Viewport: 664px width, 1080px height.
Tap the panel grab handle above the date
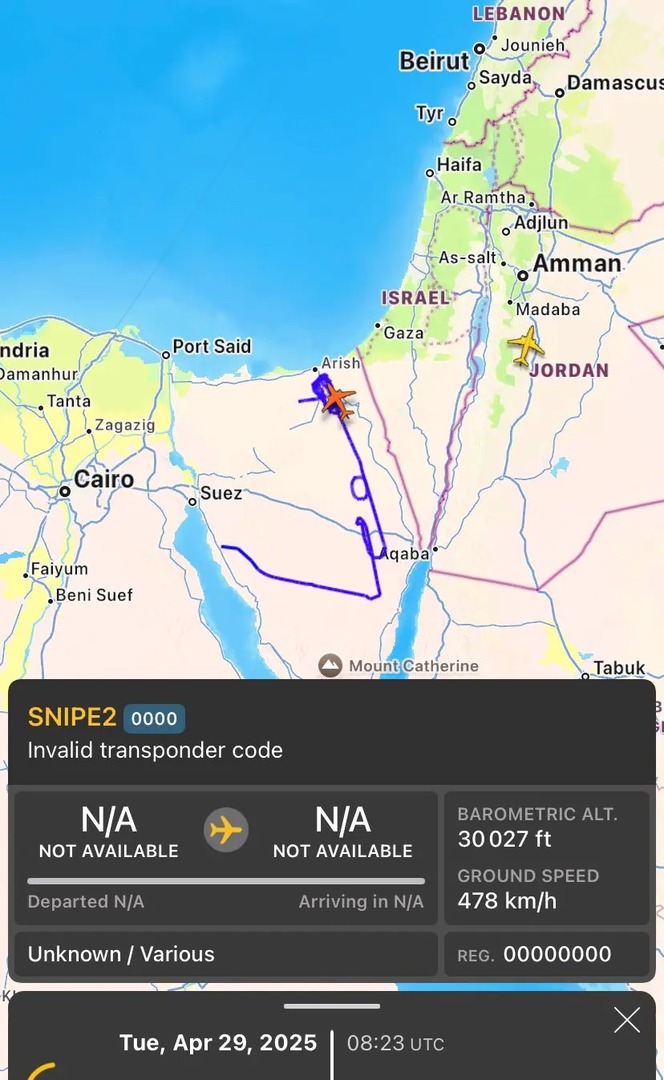click(x=331, y=1006)
